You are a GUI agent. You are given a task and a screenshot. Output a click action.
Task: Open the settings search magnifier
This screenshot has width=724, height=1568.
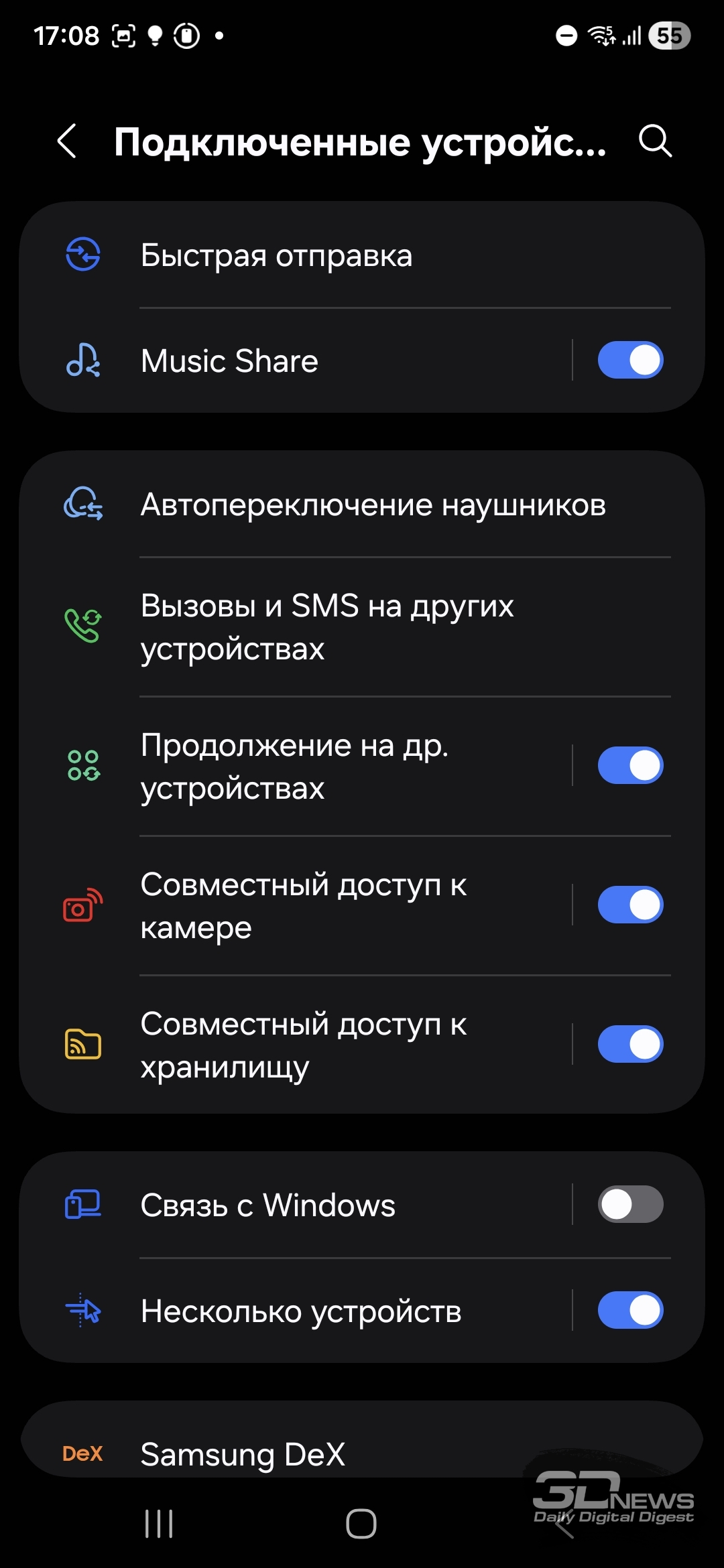pos(655,141)
